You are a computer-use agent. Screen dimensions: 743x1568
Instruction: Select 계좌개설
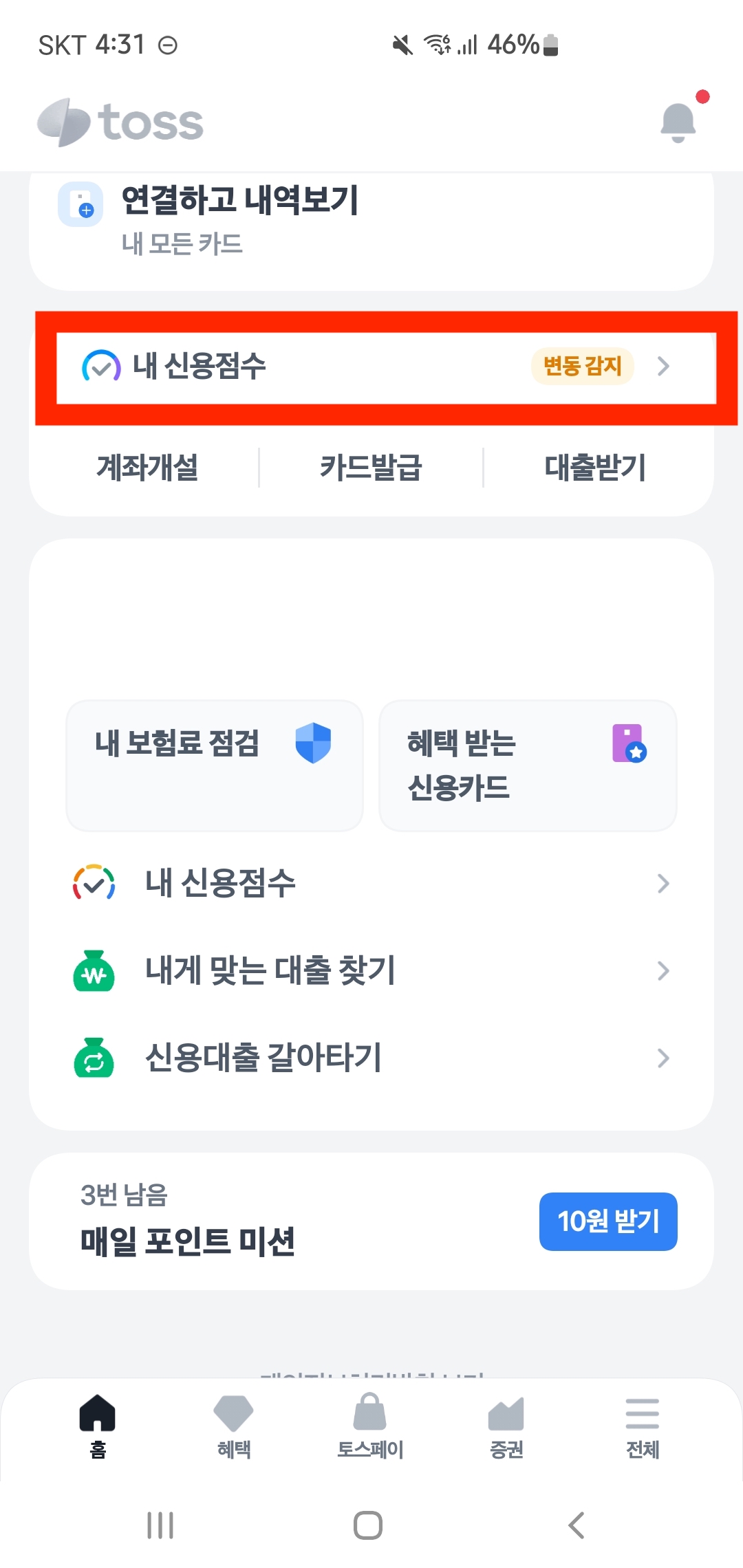click(x=149, y=468)
